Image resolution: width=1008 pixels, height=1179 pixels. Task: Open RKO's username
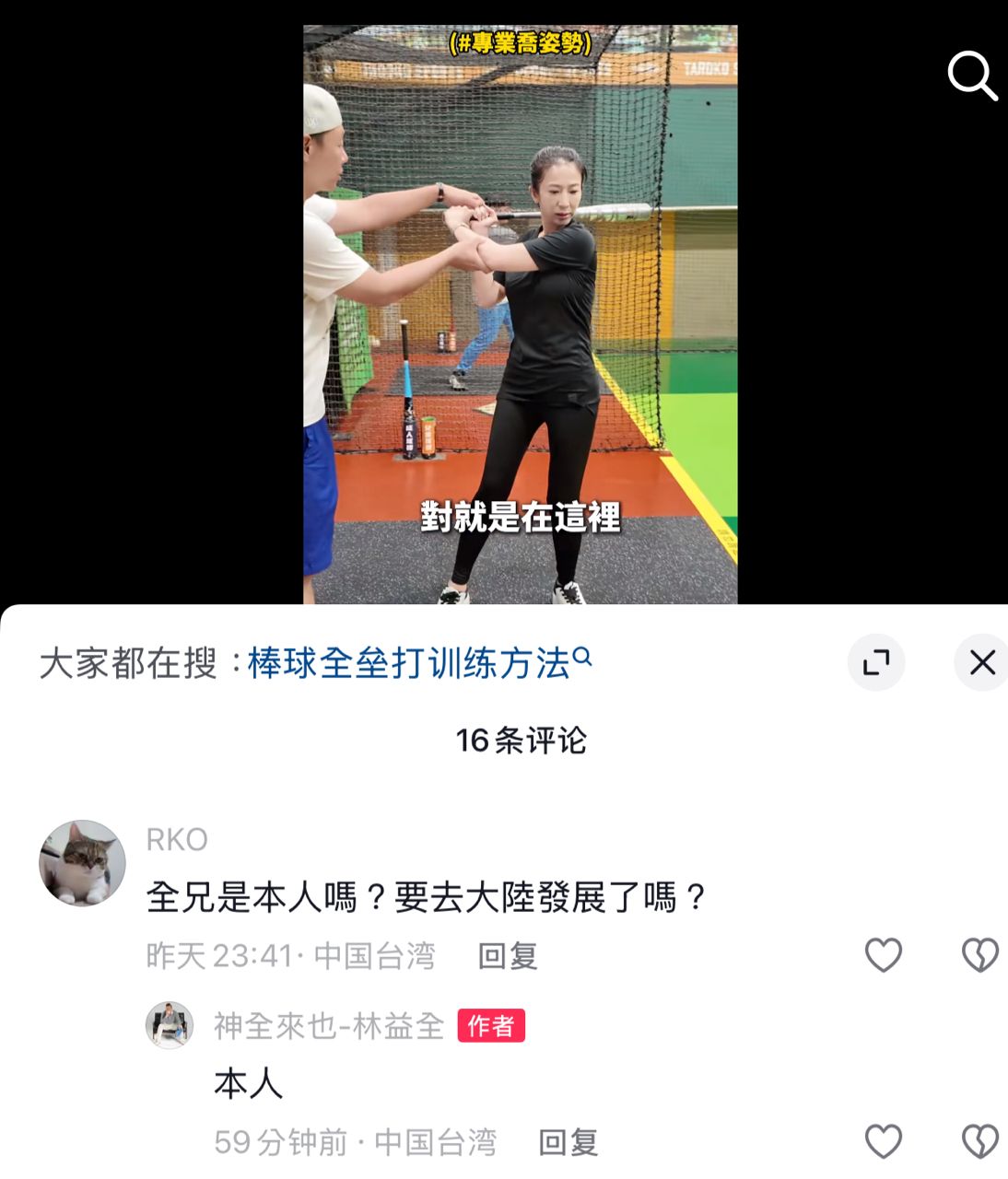click(x=177, y=840)
